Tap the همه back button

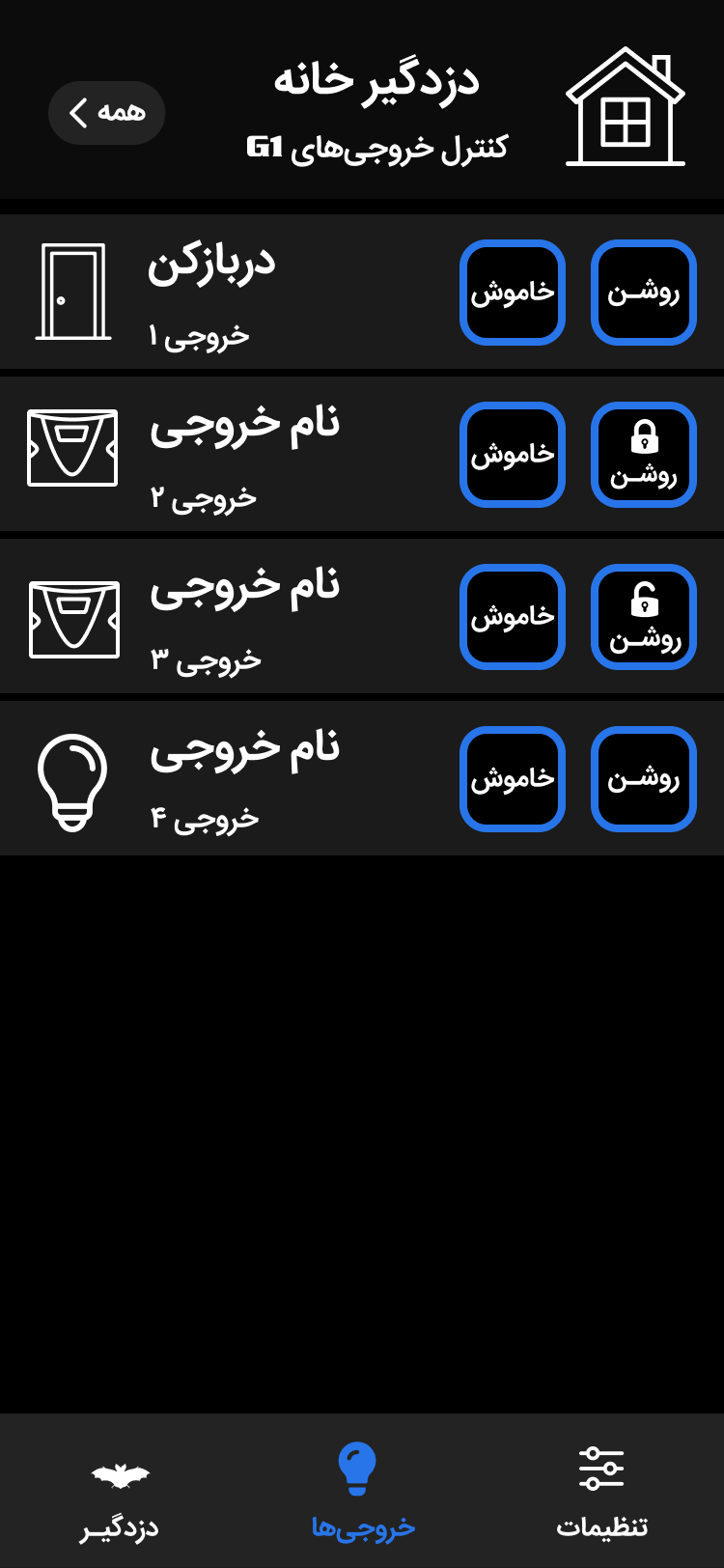coord(106,113)
